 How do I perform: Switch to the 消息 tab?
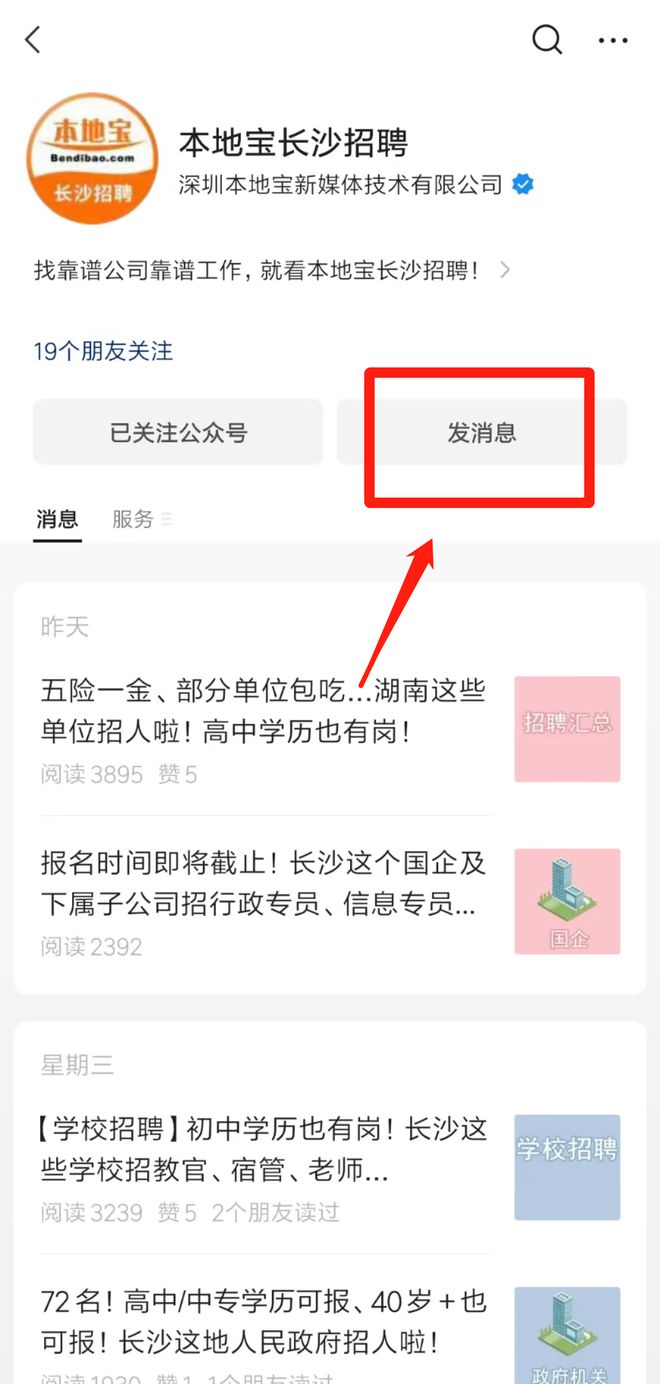(57, 519)
